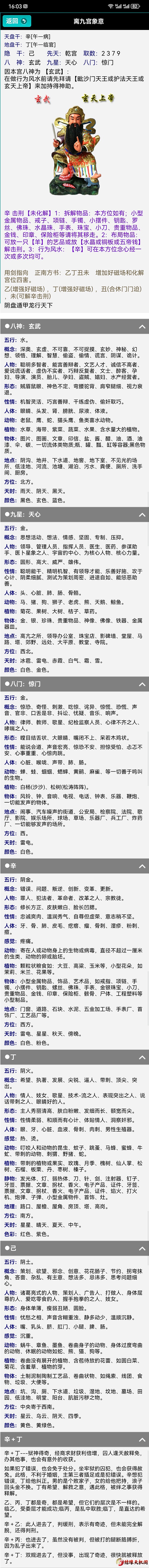Viewport: 149px width, 1568px height.
Task: Collapse the 辛 section header
Action: [142, 865]
